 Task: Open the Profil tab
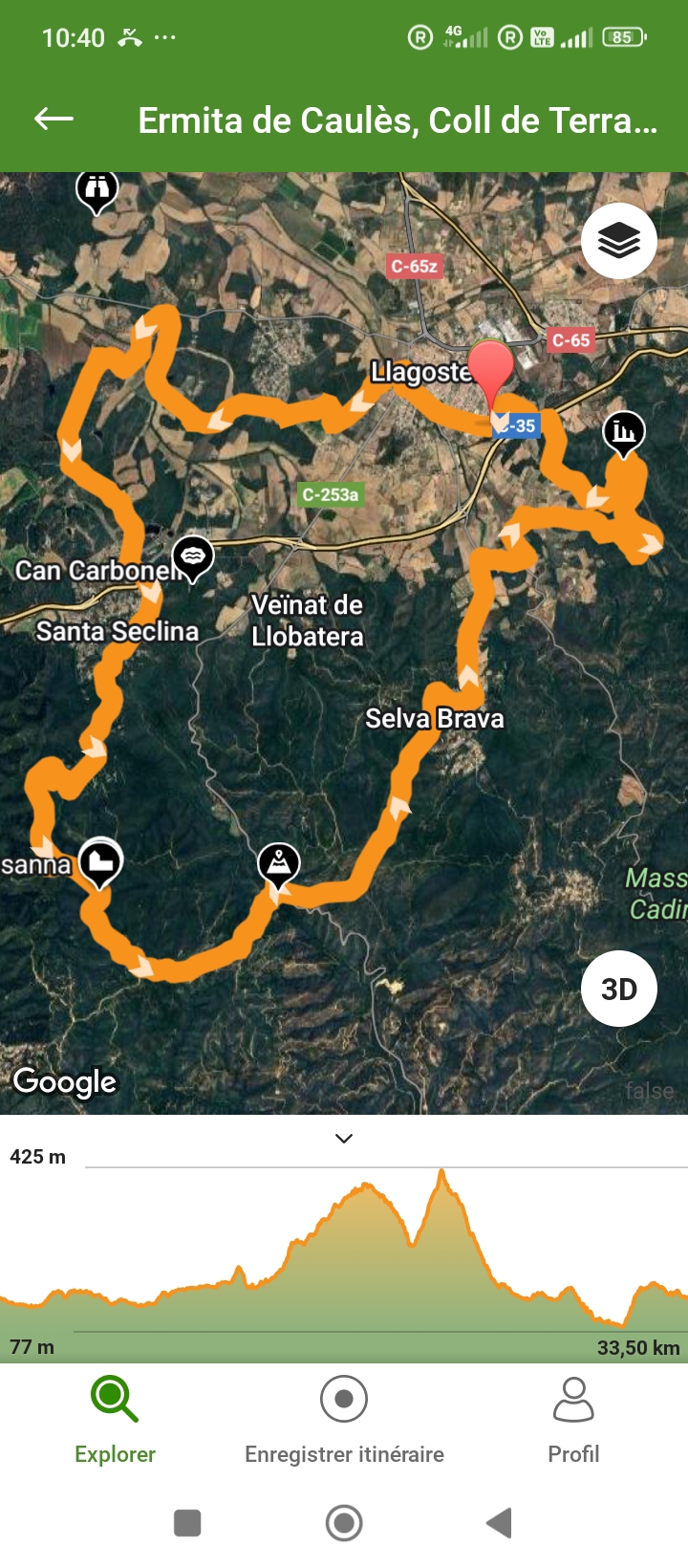[x=573, y=1421]
